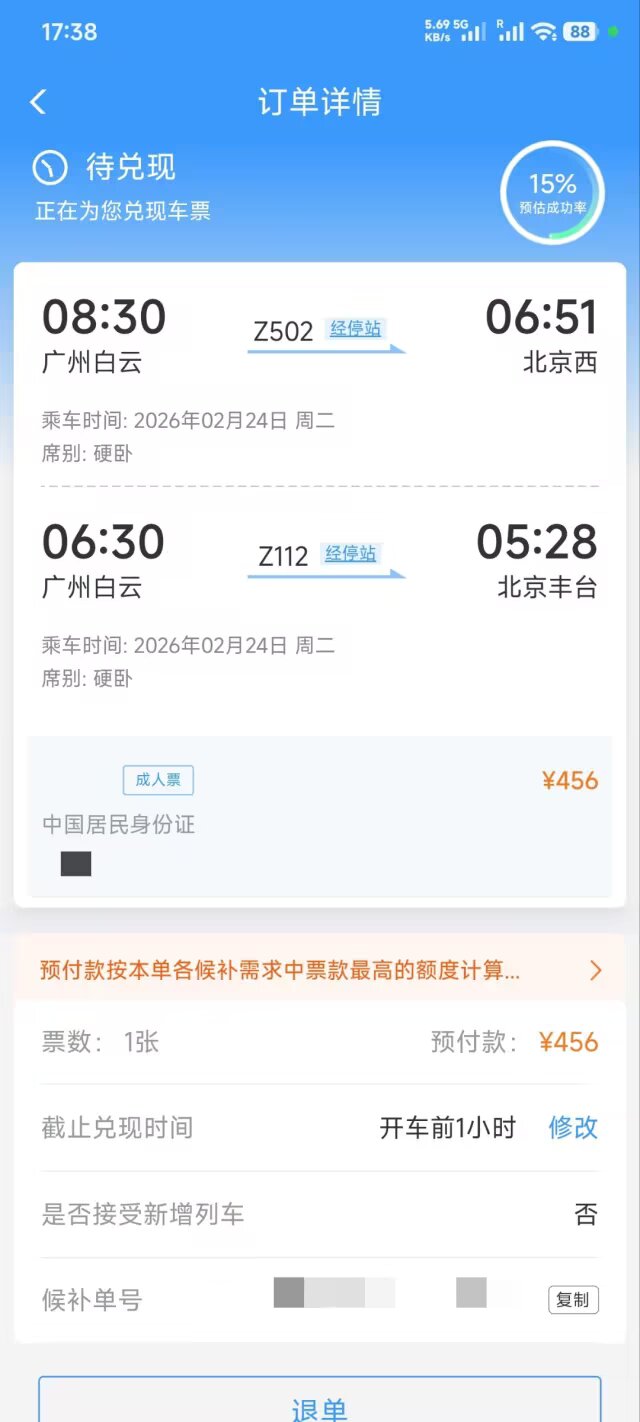Copy the waitlist order number

573,1300
